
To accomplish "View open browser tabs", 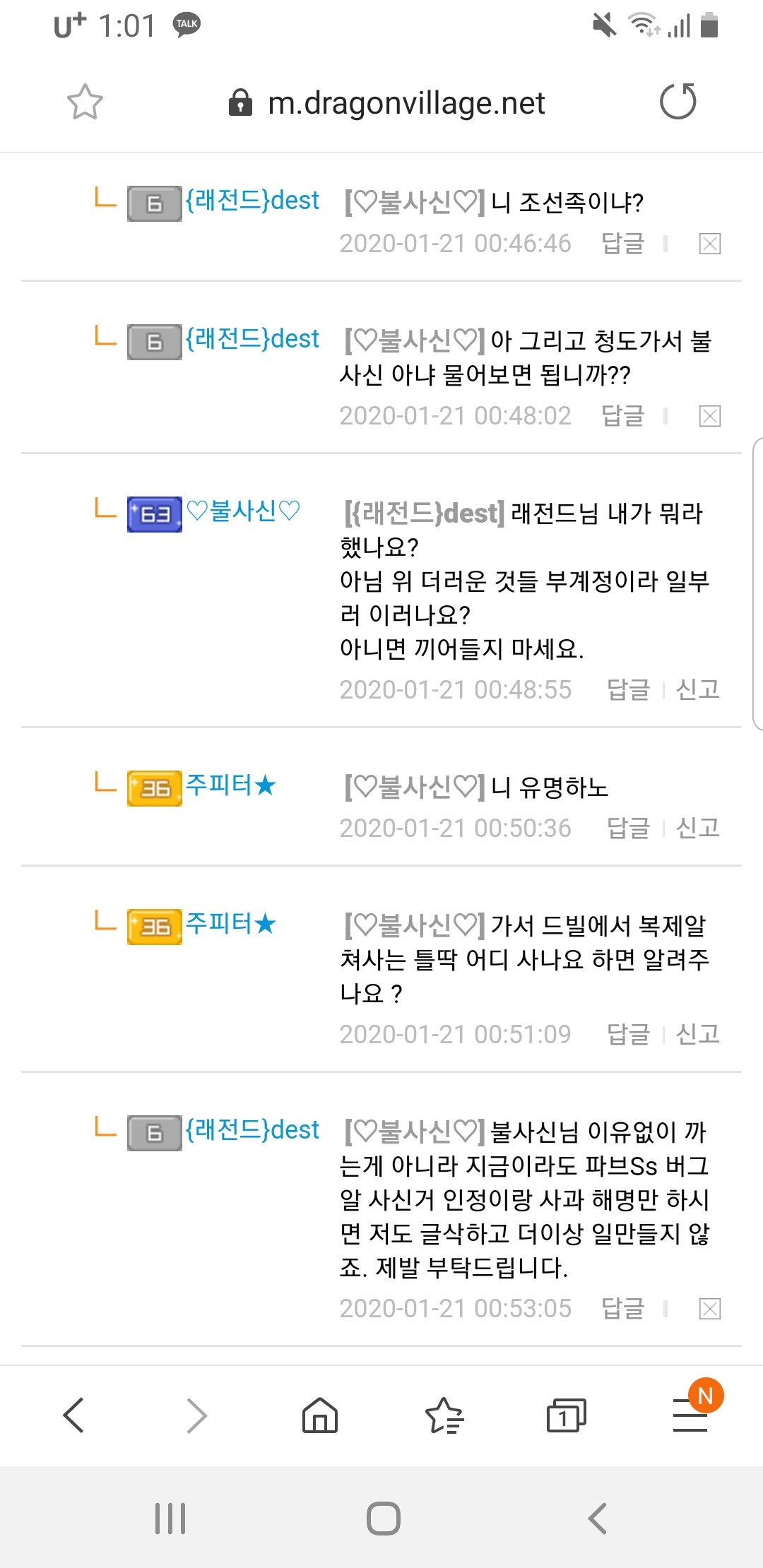I will (566, 1415).
